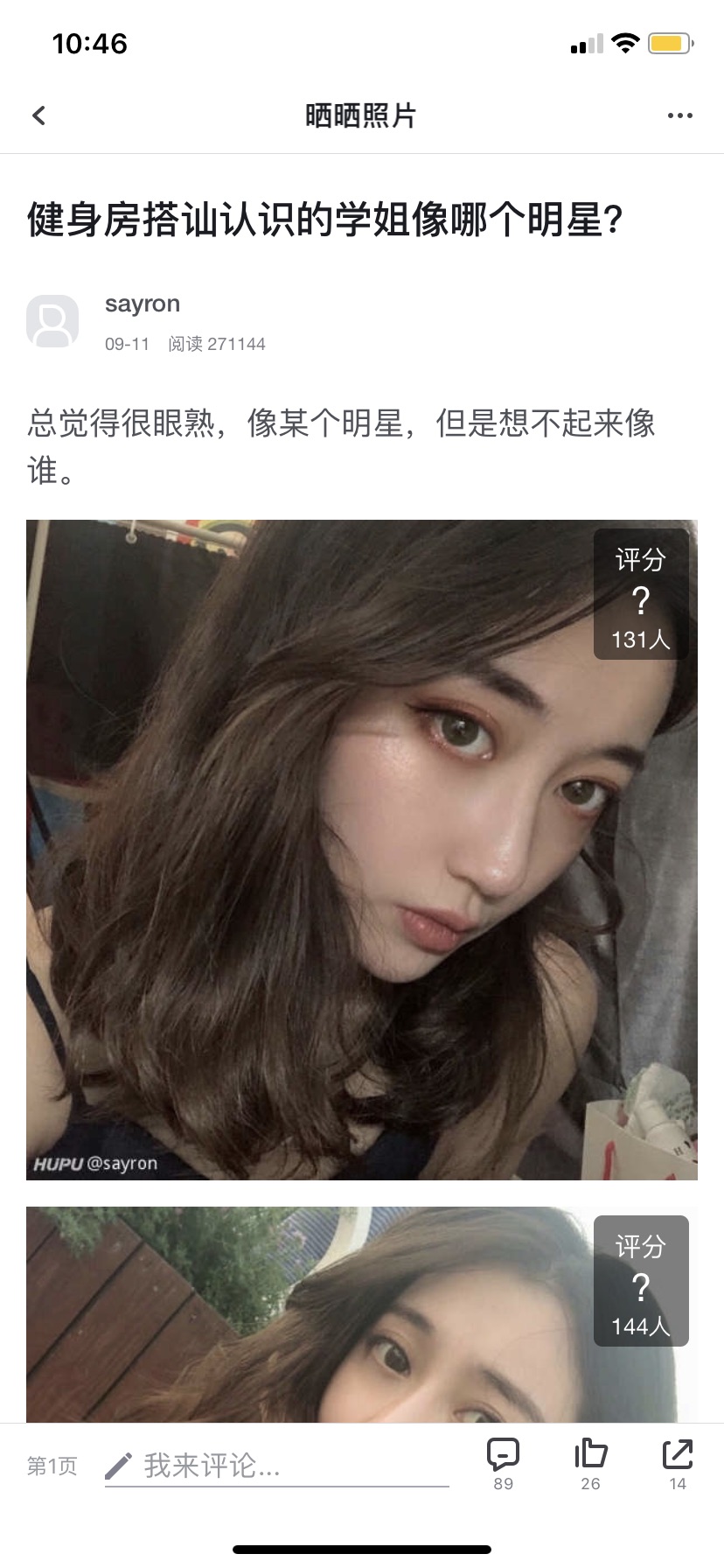
Task: Like the post with 26 likes
Action: pyautogui.click(x=590, y=1464)
